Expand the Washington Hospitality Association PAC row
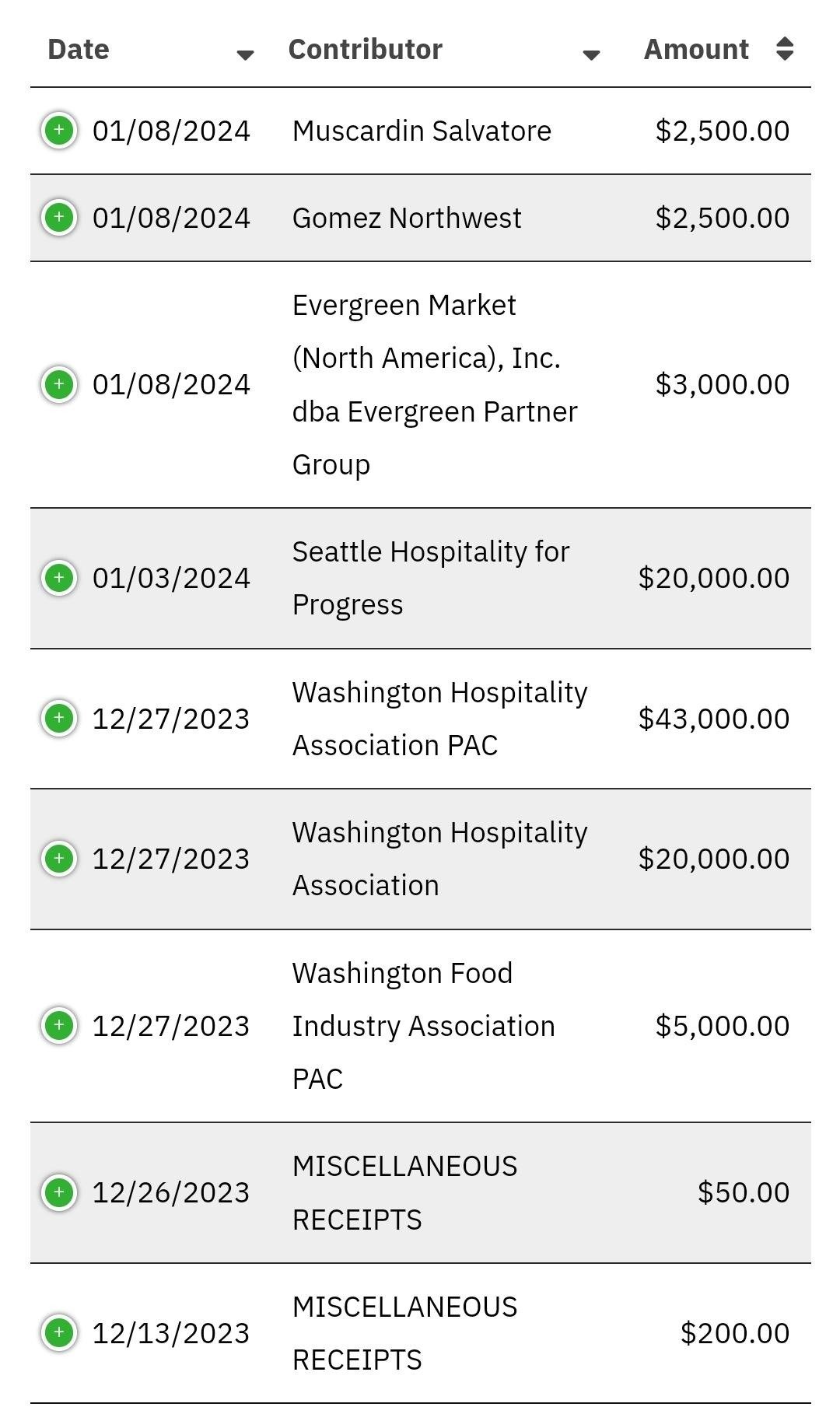Image resolution: width=840 pixels, height=1407 pixels. pos(59,718)
